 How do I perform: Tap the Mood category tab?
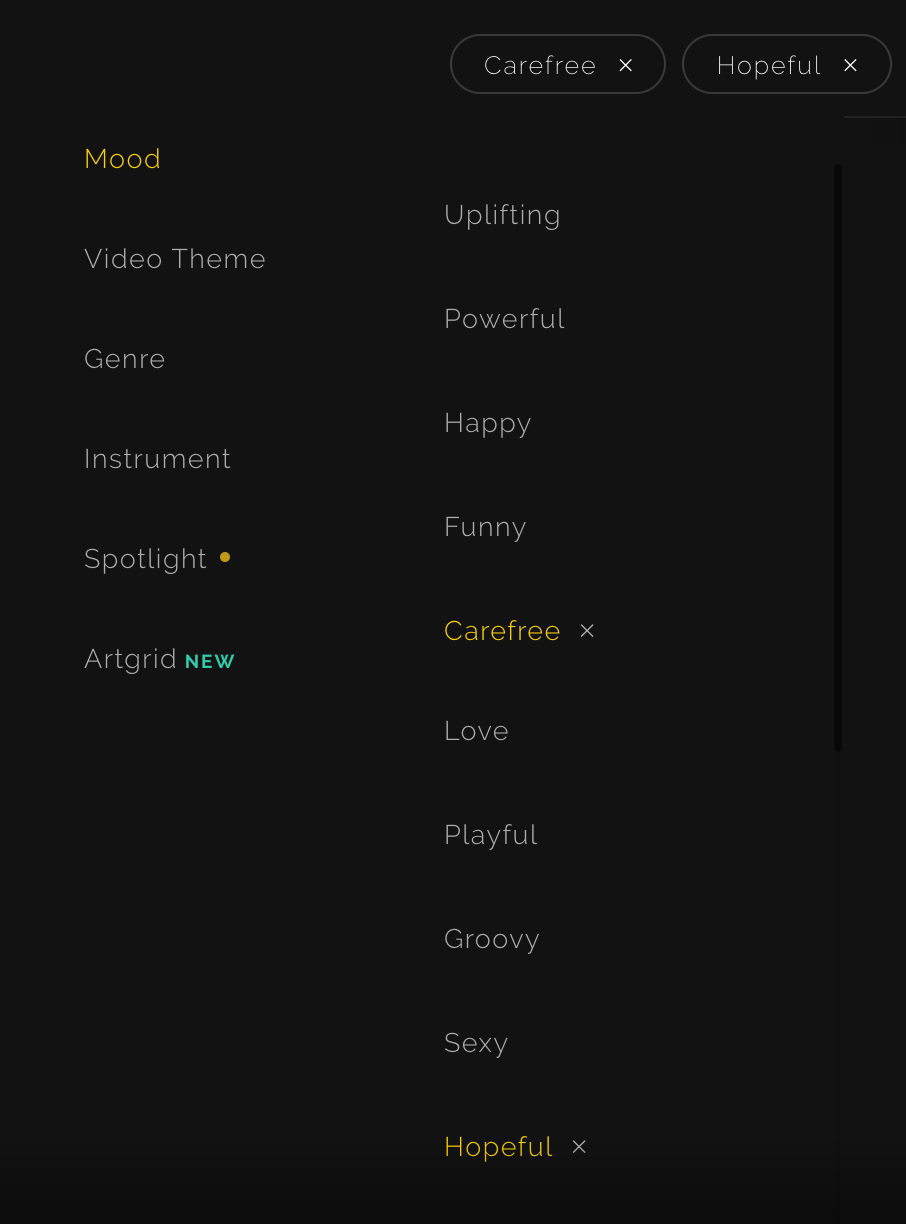[122, 159]
